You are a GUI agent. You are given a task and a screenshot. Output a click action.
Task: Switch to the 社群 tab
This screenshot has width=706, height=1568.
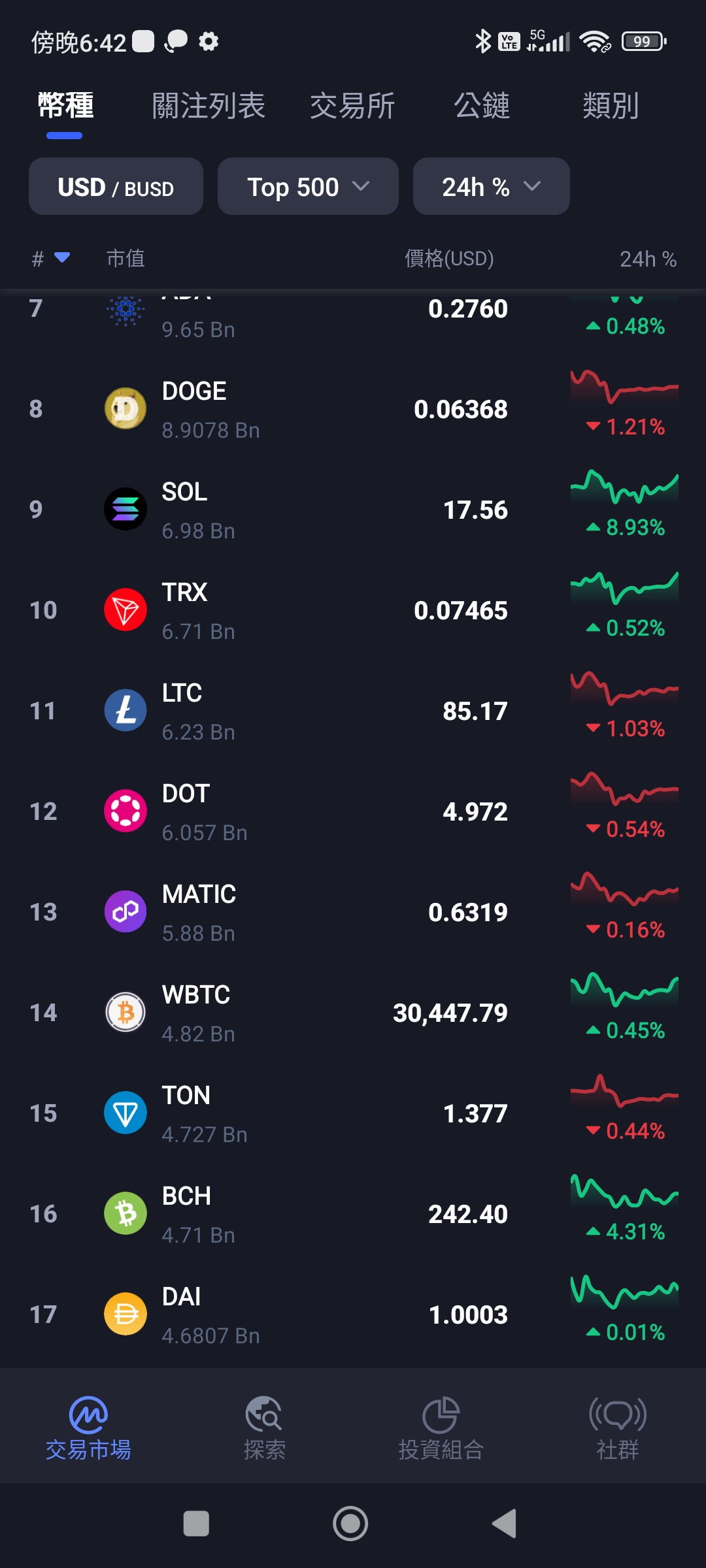tap(618, 1428)
